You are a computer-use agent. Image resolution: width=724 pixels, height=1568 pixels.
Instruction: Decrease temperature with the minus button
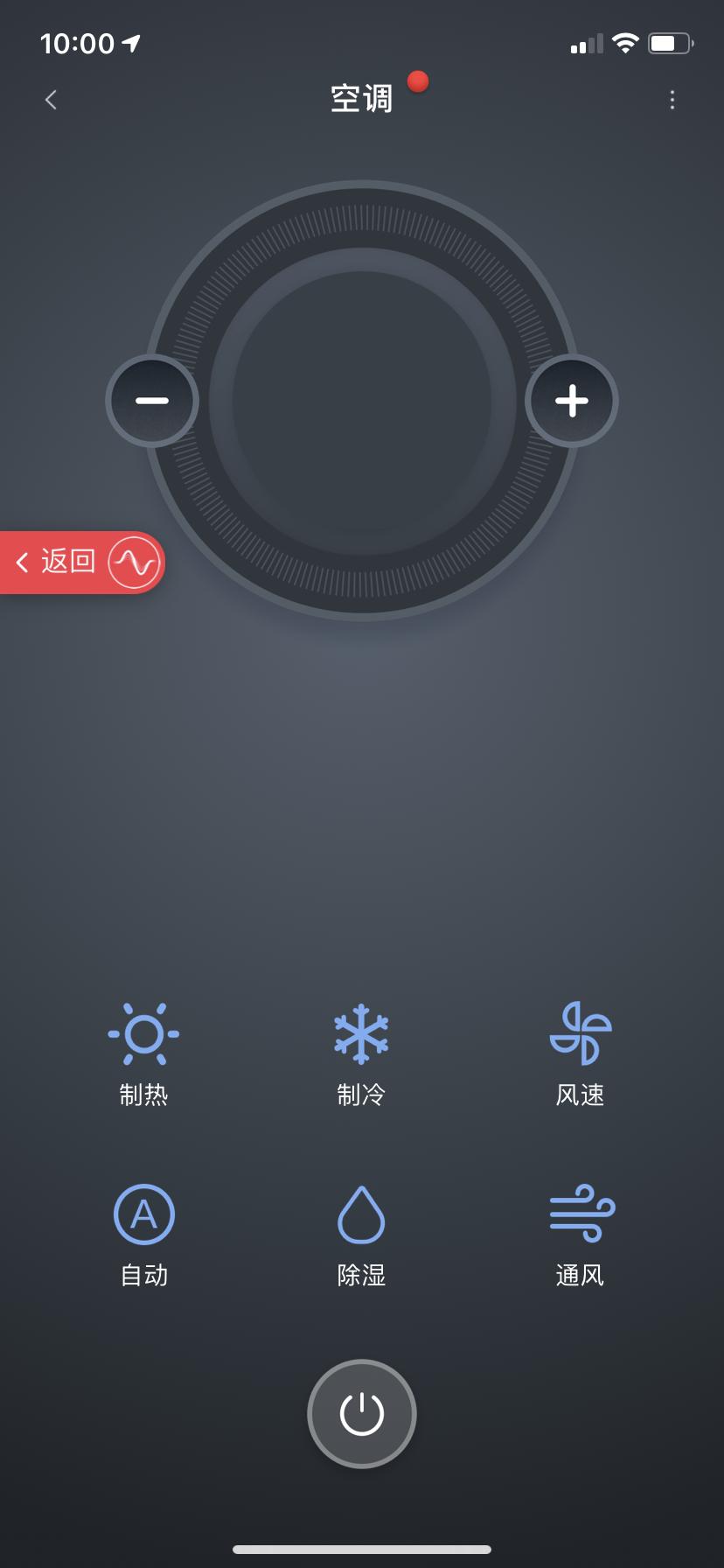point(151,401)
